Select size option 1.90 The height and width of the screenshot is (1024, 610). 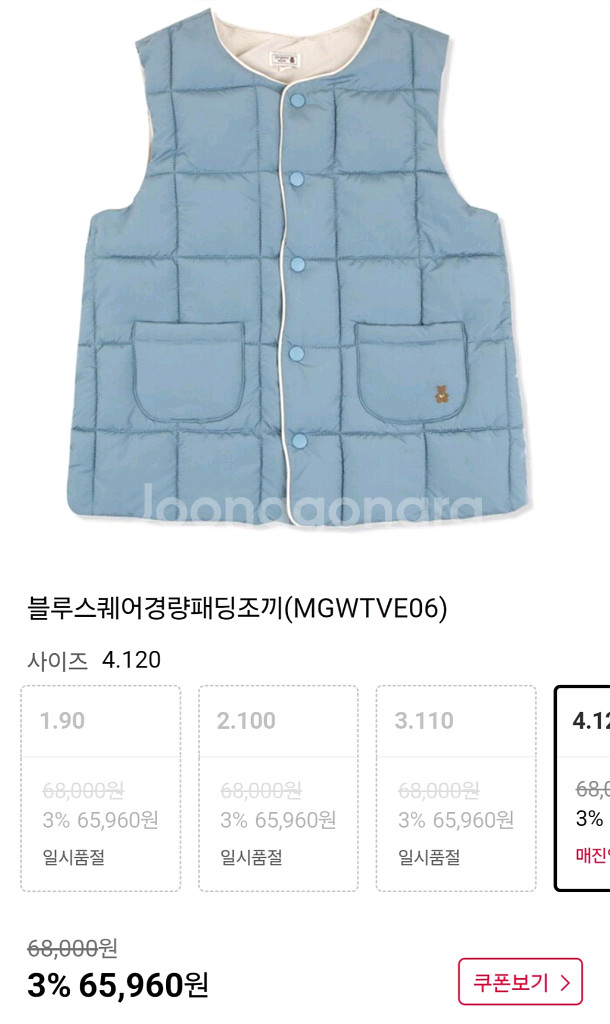100,787
